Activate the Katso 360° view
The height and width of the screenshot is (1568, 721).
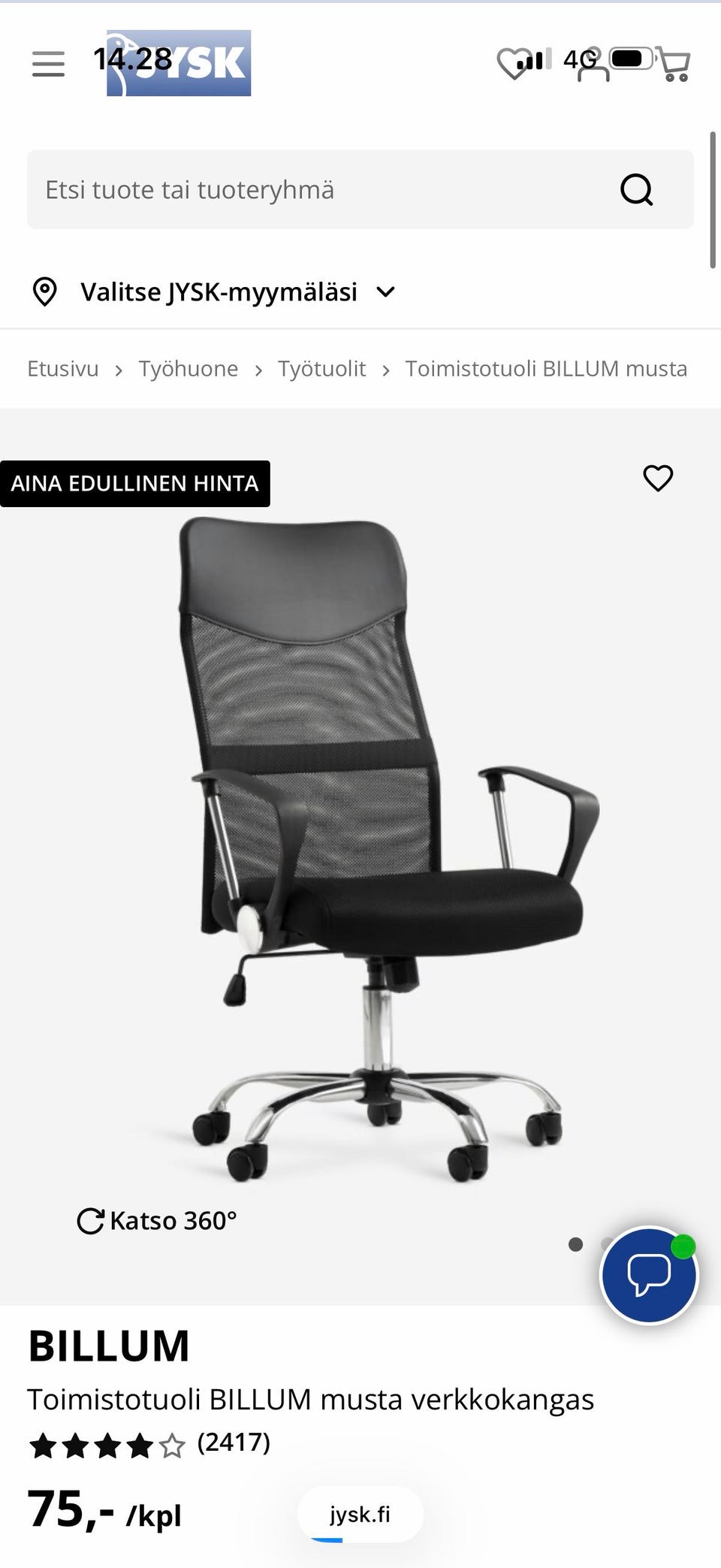pos(158,1219)
